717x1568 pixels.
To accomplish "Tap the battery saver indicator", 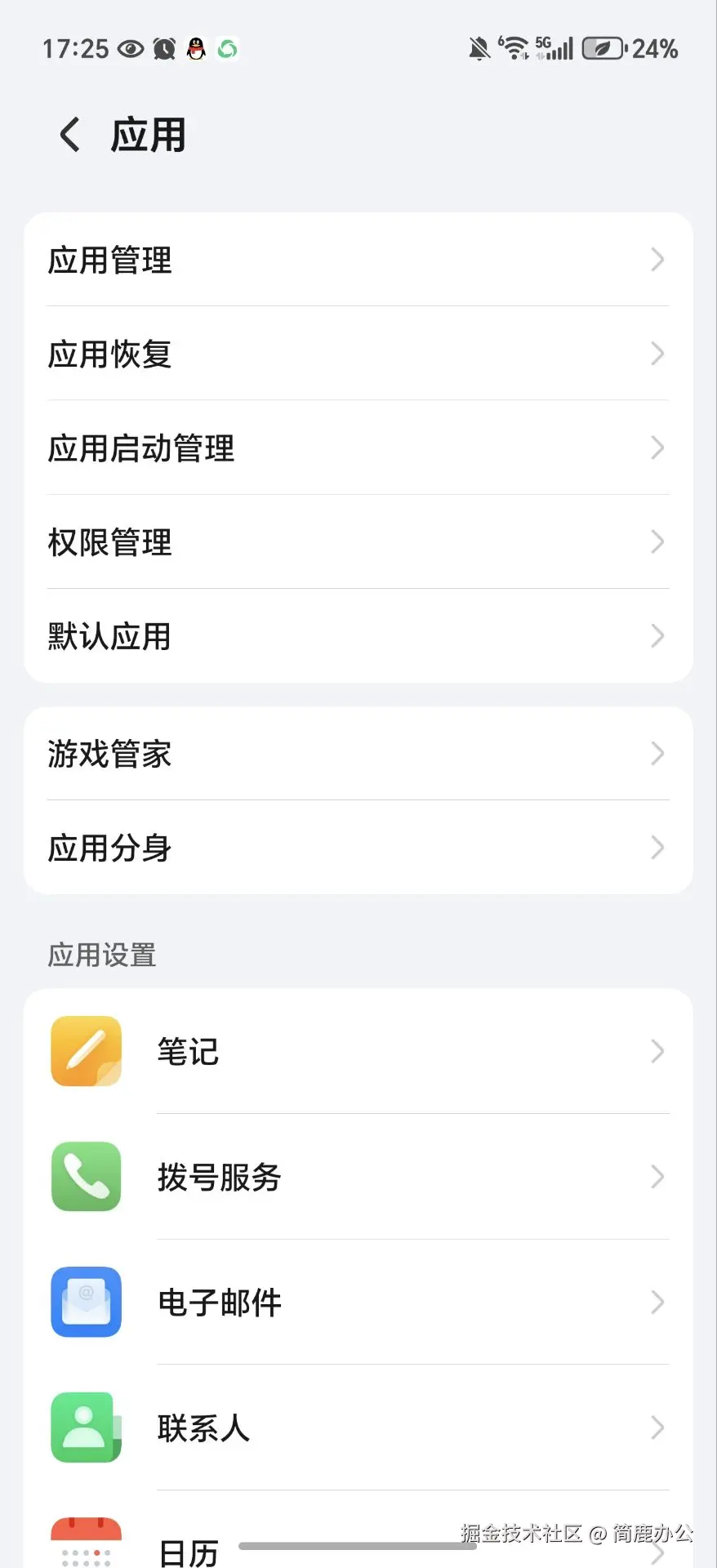I will [602, 49].
